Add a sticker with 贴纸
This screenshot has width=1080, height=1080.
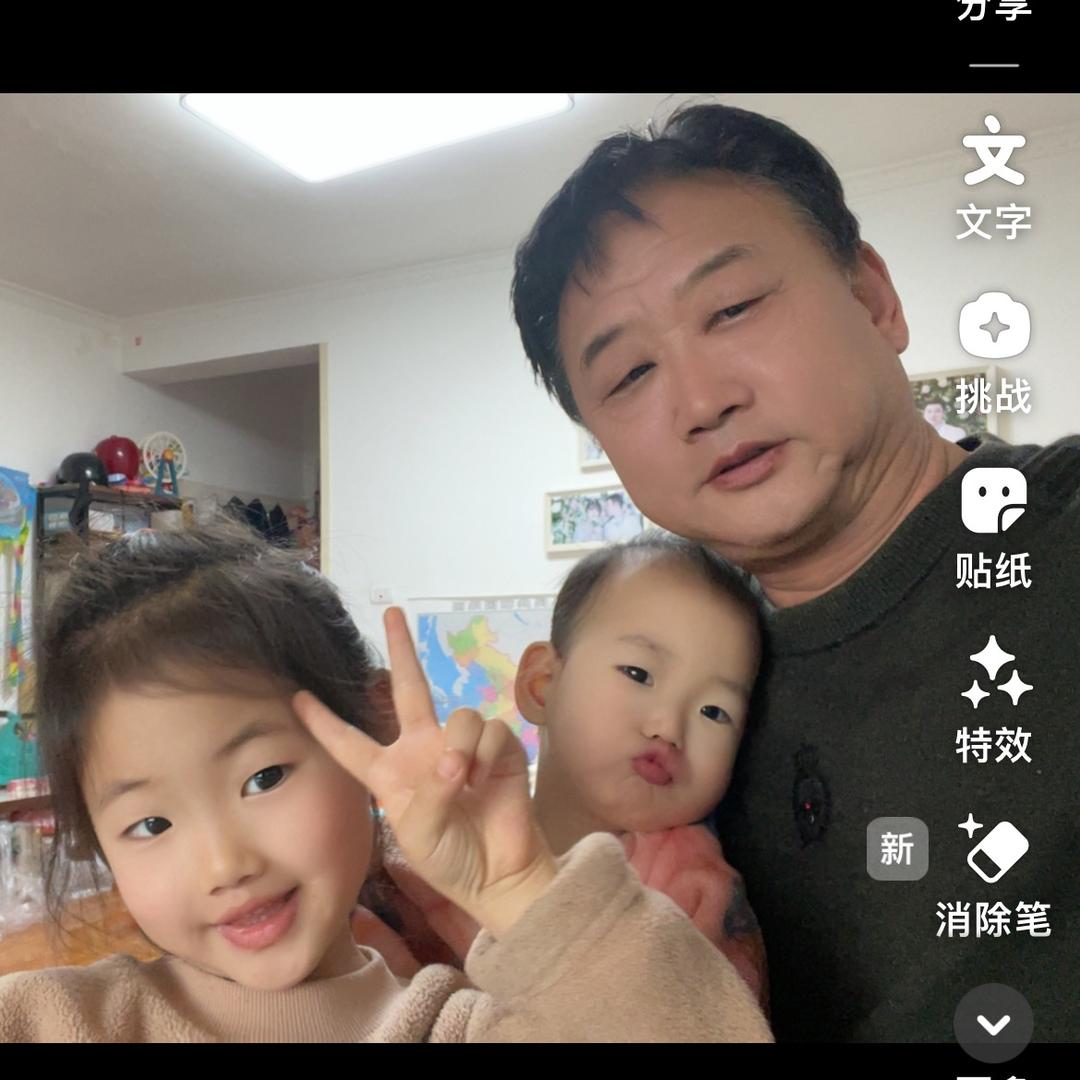[993, 525]
